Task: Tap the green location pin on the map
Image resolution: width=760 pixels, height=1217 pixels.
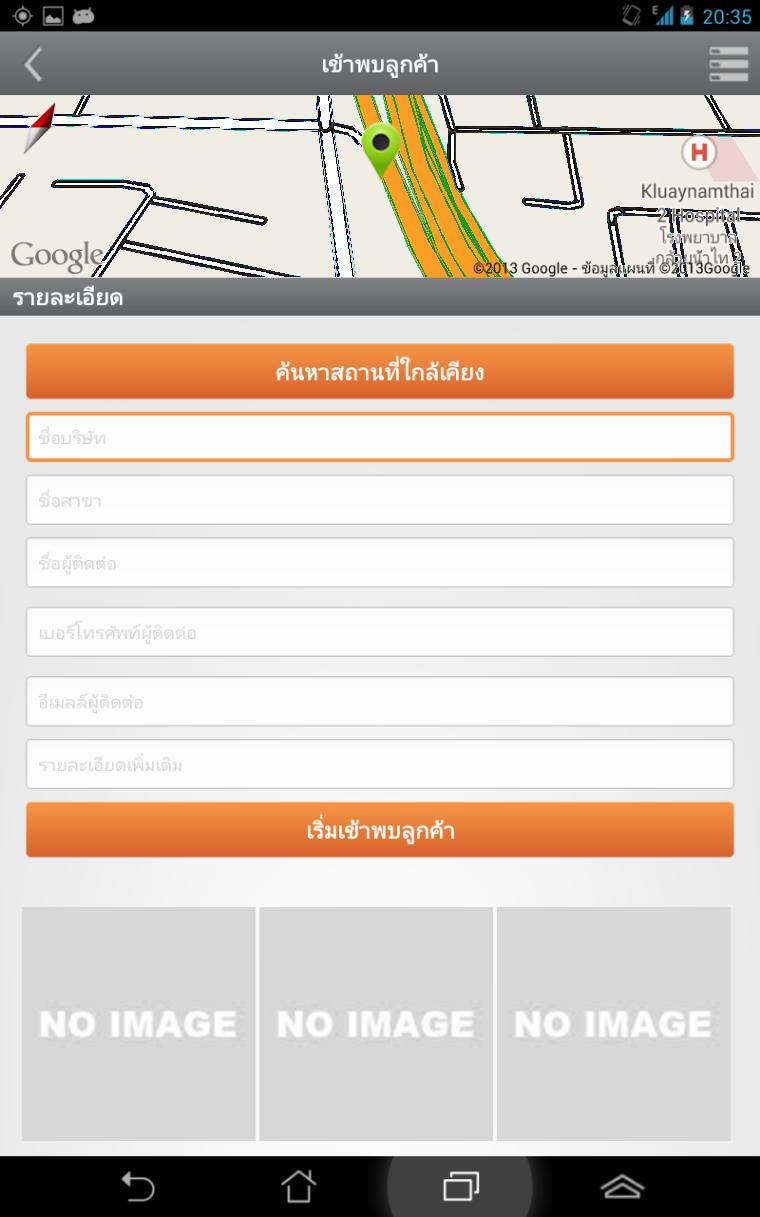Action: pyautogui.click(x=380, y=146)
